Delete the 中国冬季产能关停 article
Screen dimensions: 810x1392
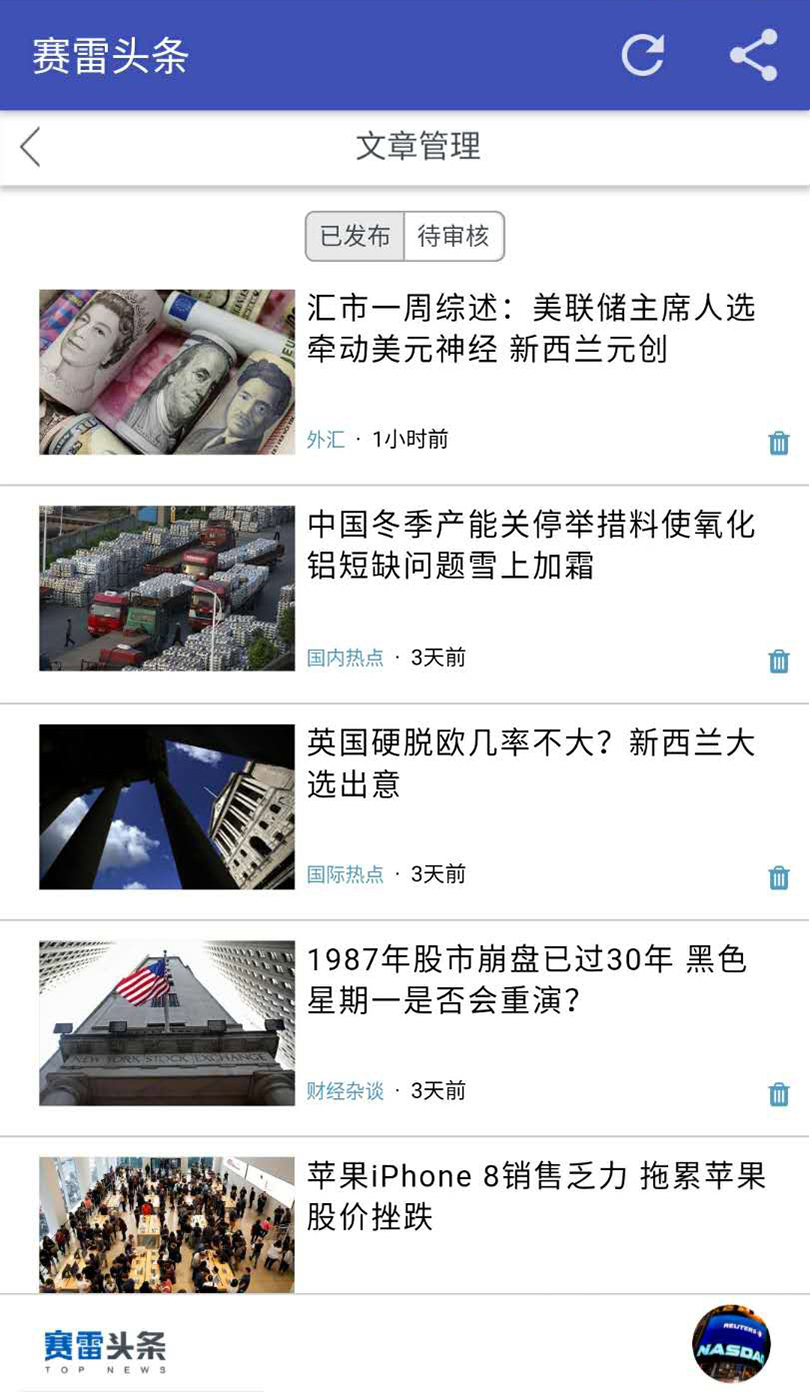click(x=779, y=661)
